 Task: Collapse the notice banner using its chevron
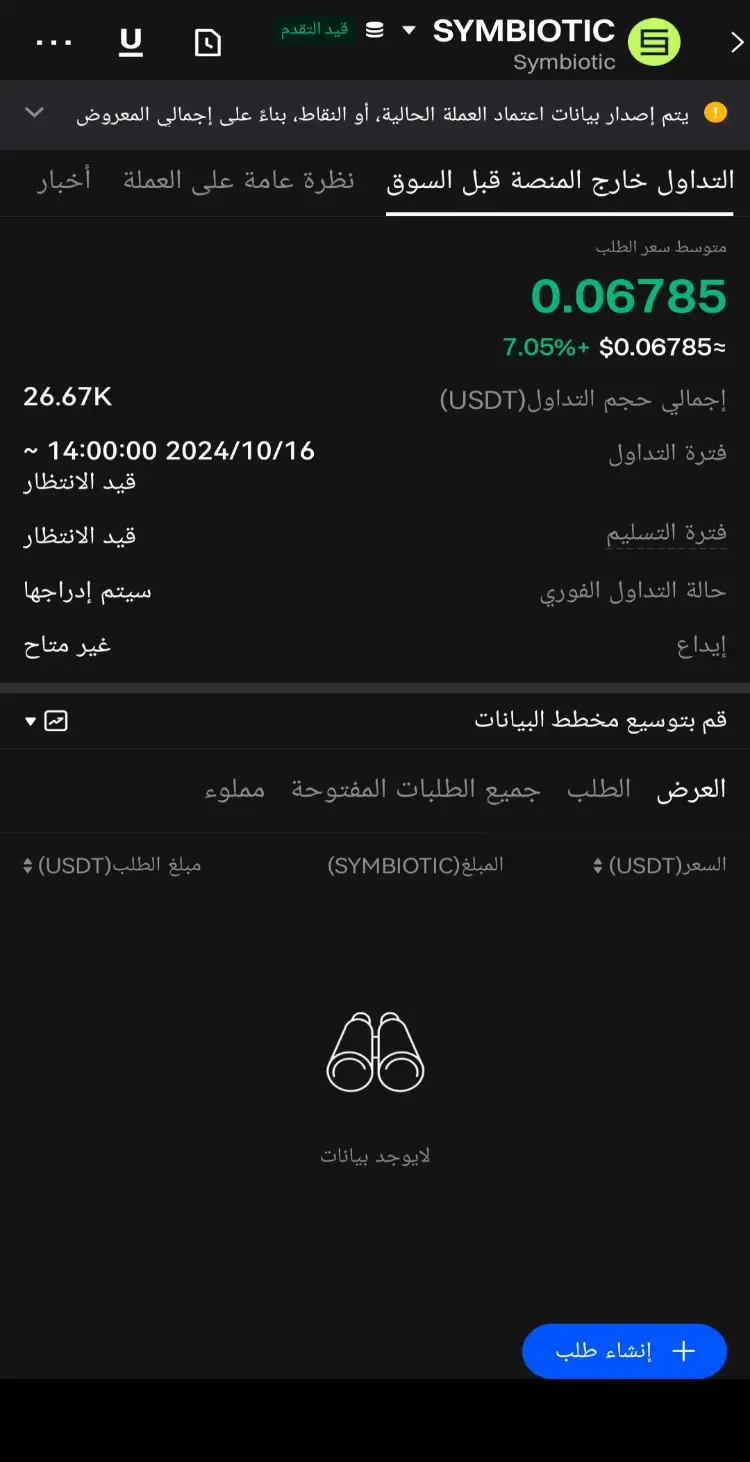(33, 113)
